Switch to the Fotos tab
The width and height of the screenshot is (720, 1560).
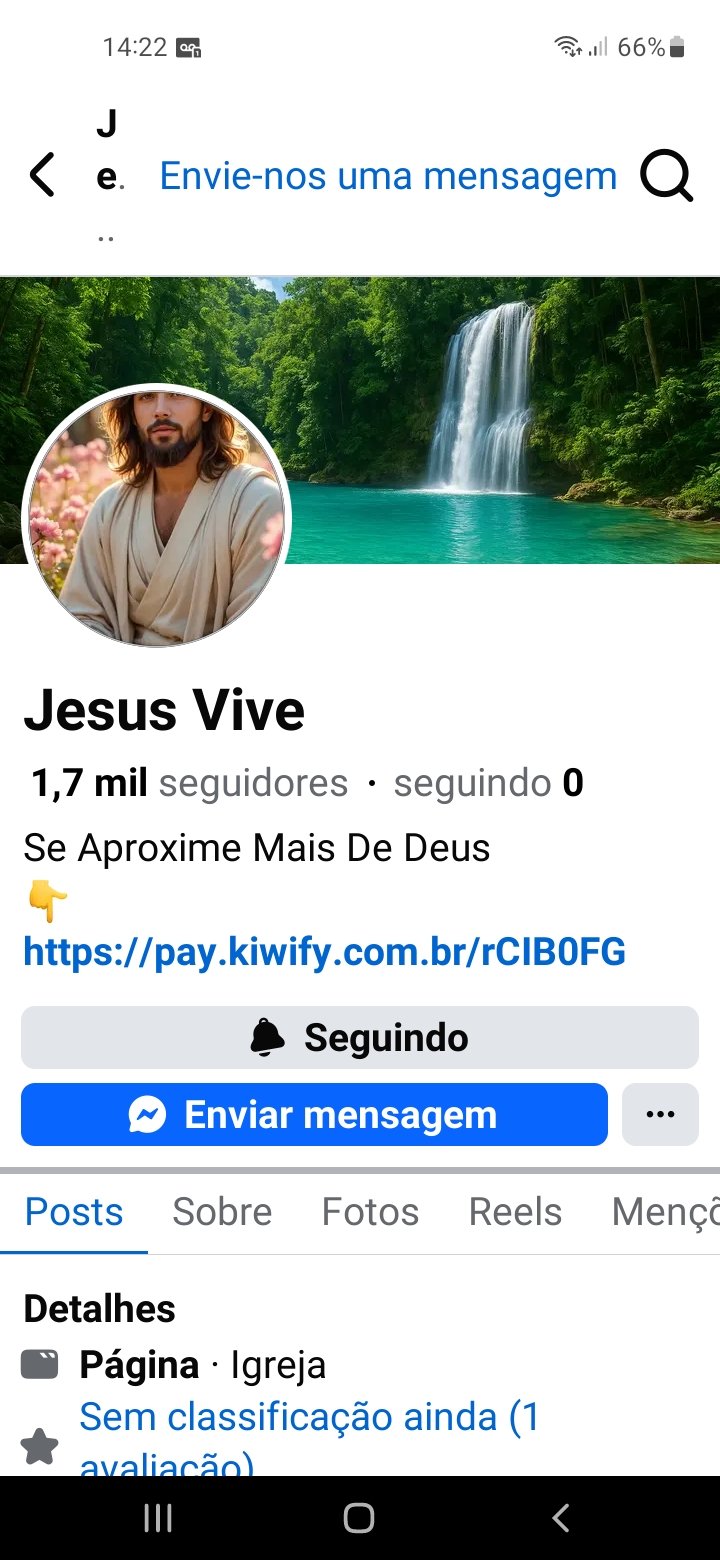[370, 1212]
